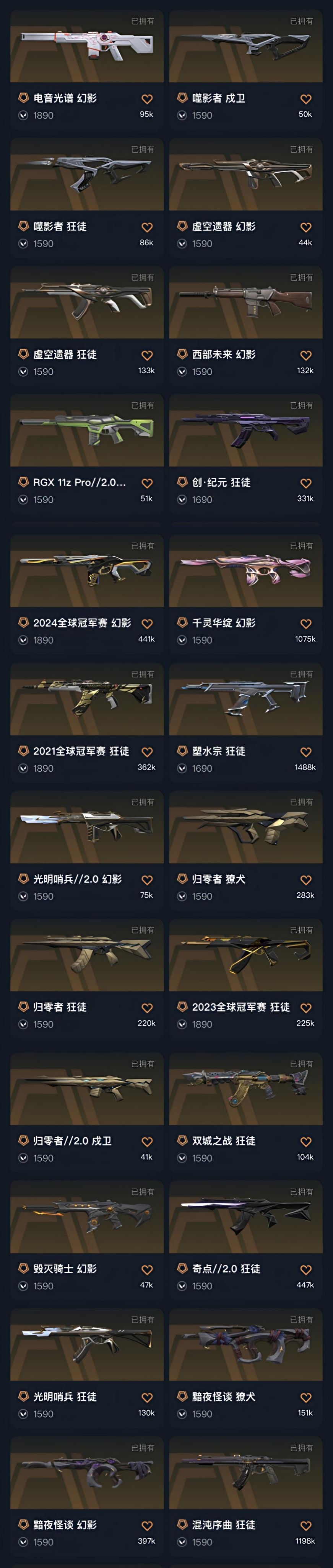Heart the 双城之战 狂徒 skin
Screen dimensions: 333x1568
[x=305, y=1142]
